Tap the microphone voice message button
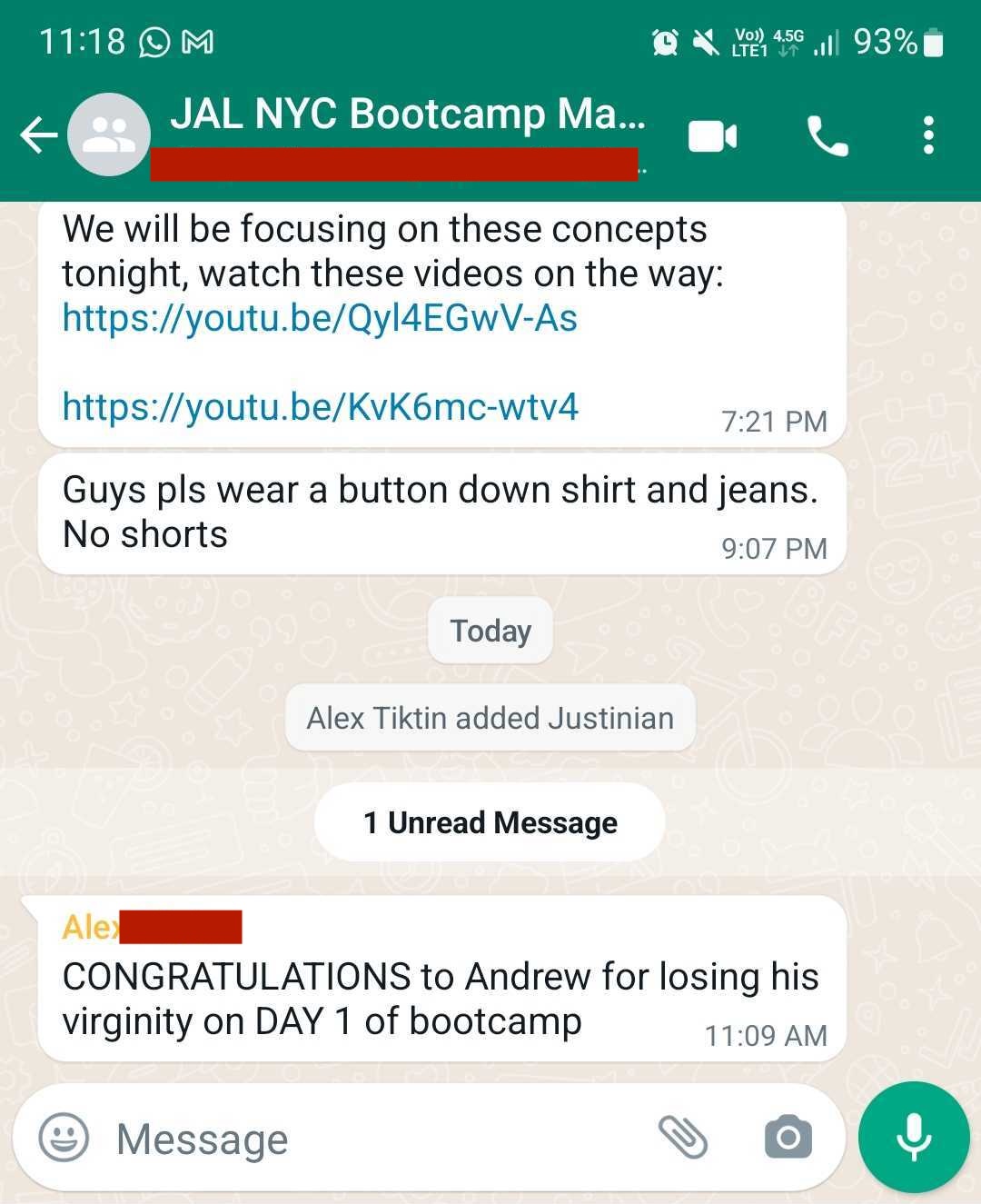This screenshot has width=981, height=1204. [x=914, y=1137]
